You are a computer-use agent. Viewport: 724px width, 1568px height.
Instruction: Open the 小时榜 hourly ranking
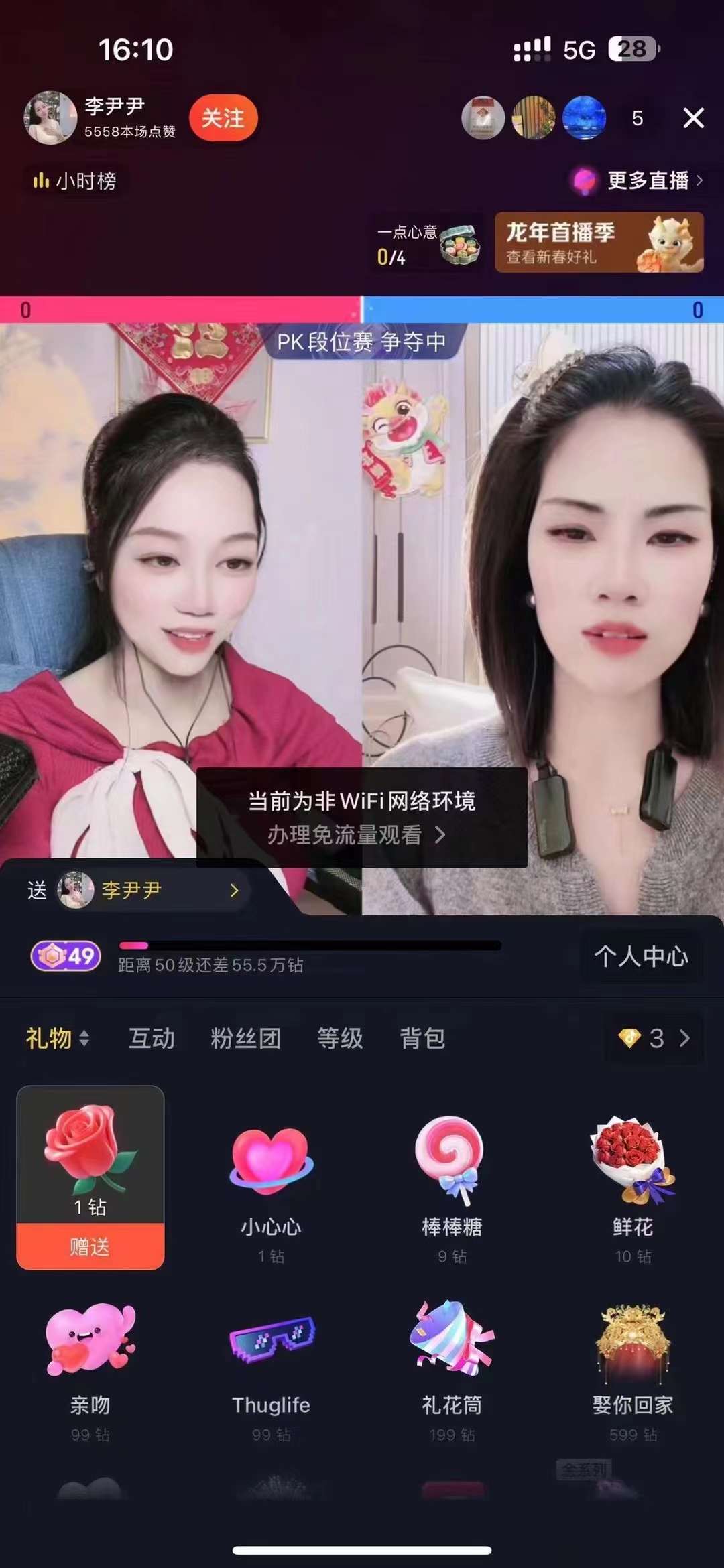(x=75, y=180)
